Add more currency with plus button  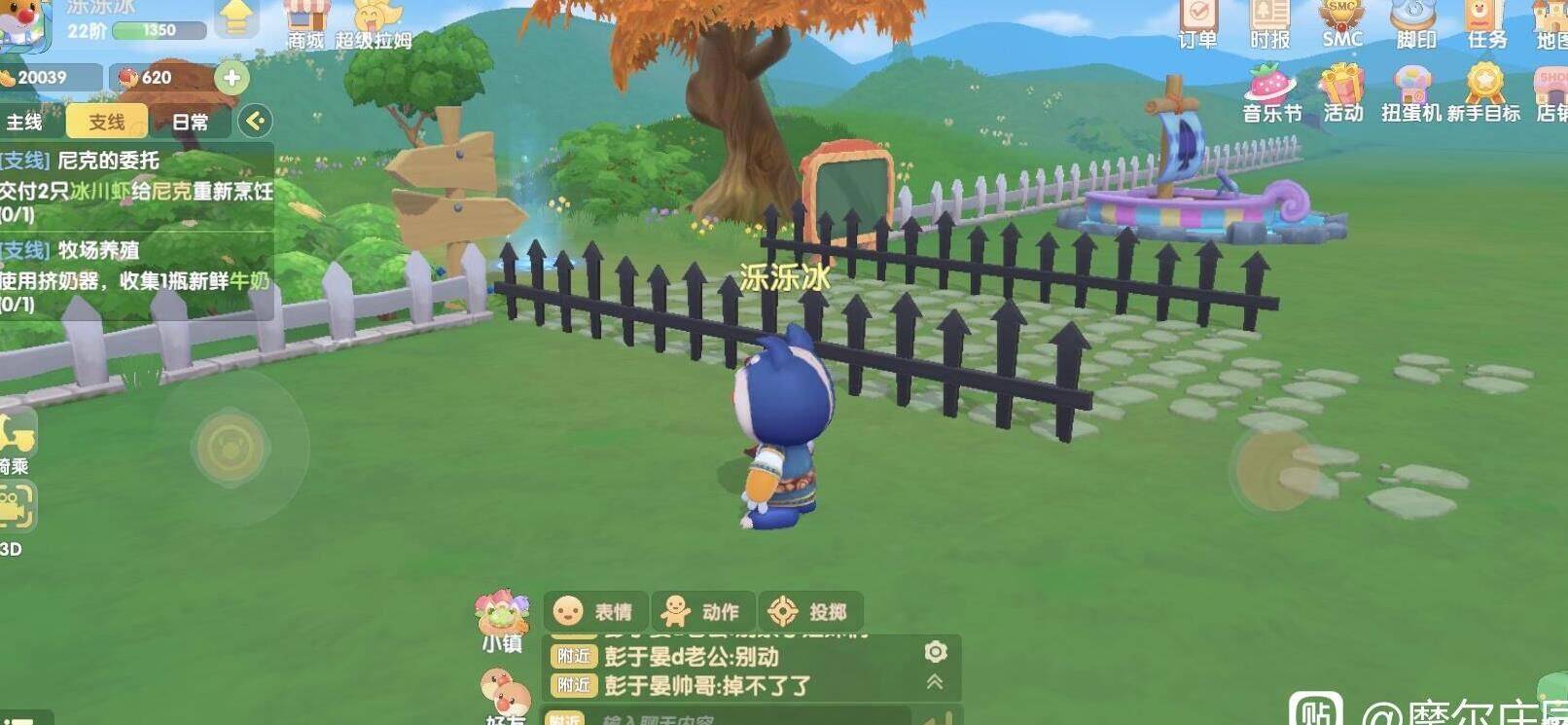[232, 78]
